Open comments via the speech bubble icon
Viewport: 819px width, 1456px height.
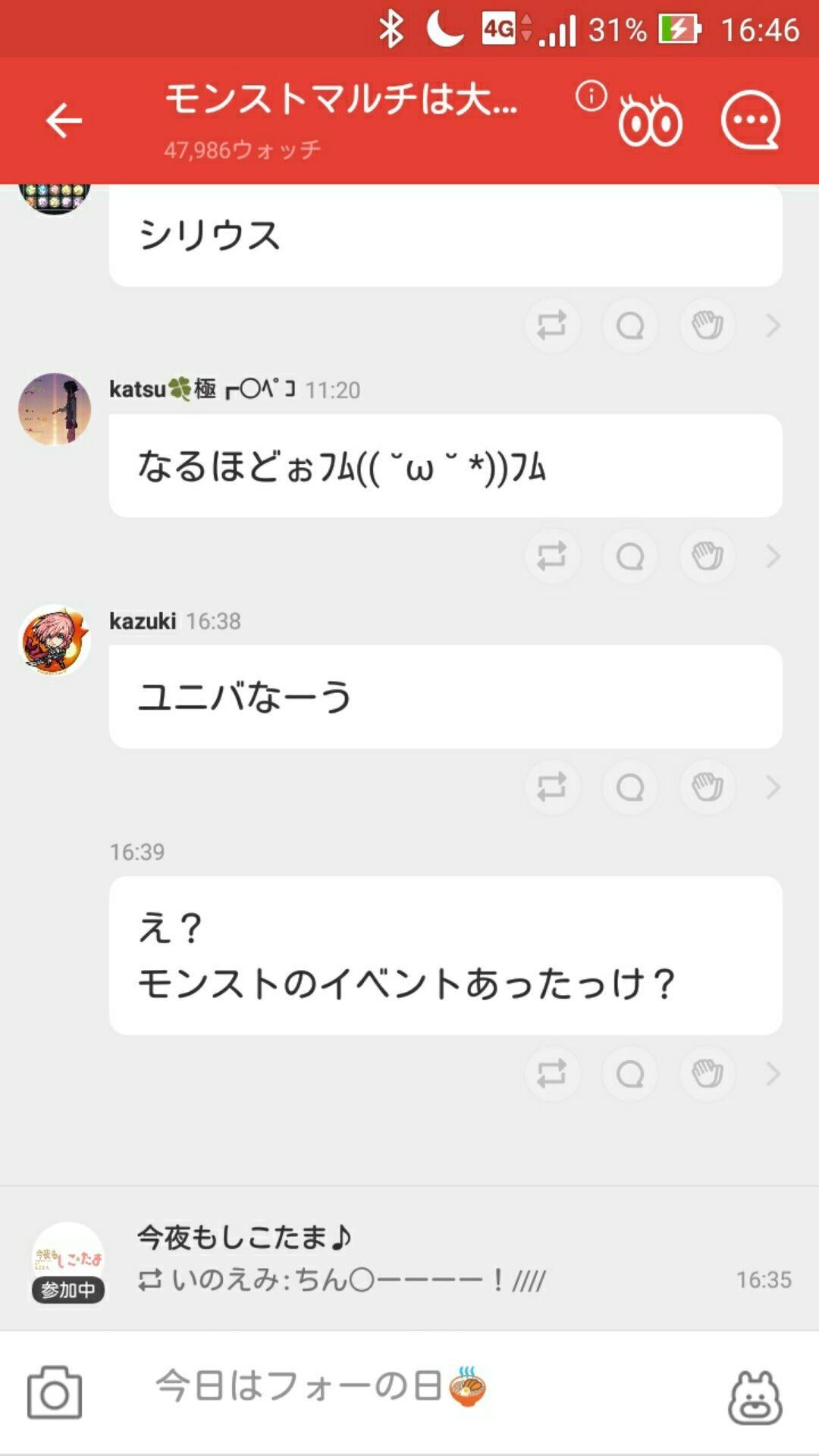pyautogui.click(x=749, y=119)
